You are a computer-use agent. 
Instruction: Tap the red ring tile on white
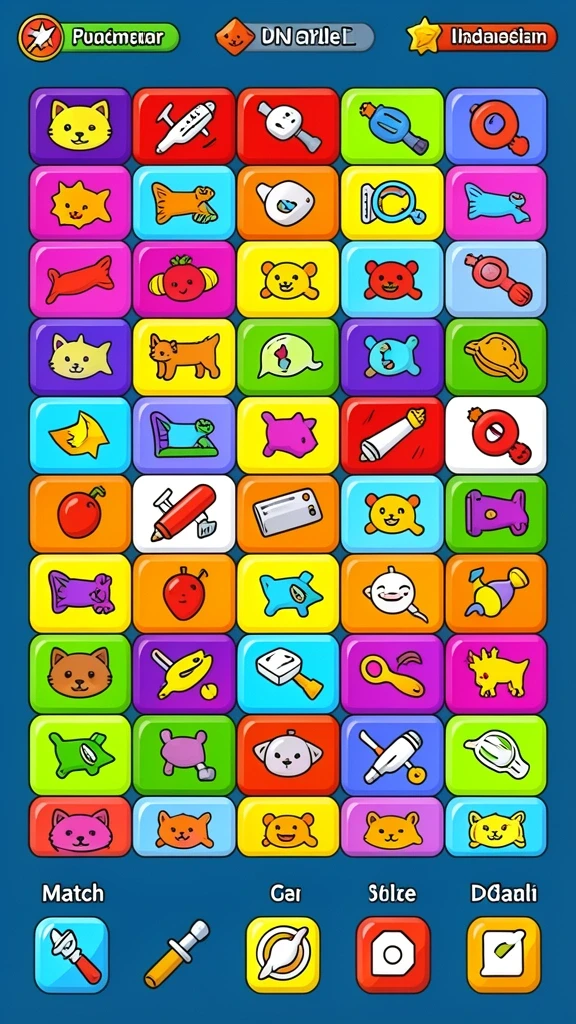(x=496, y=434)
